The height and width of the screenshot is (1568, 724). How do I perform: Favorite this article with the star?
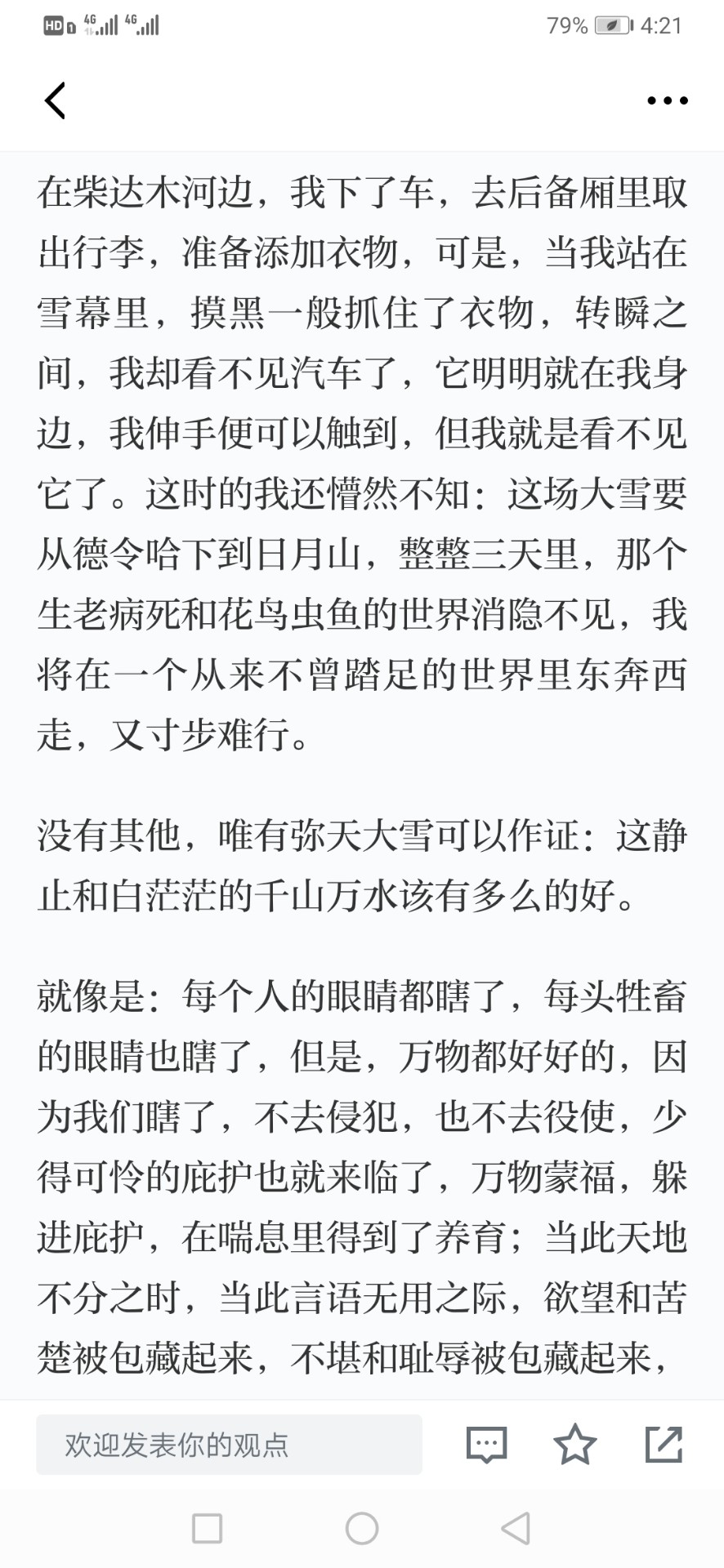coord(575,1444)
